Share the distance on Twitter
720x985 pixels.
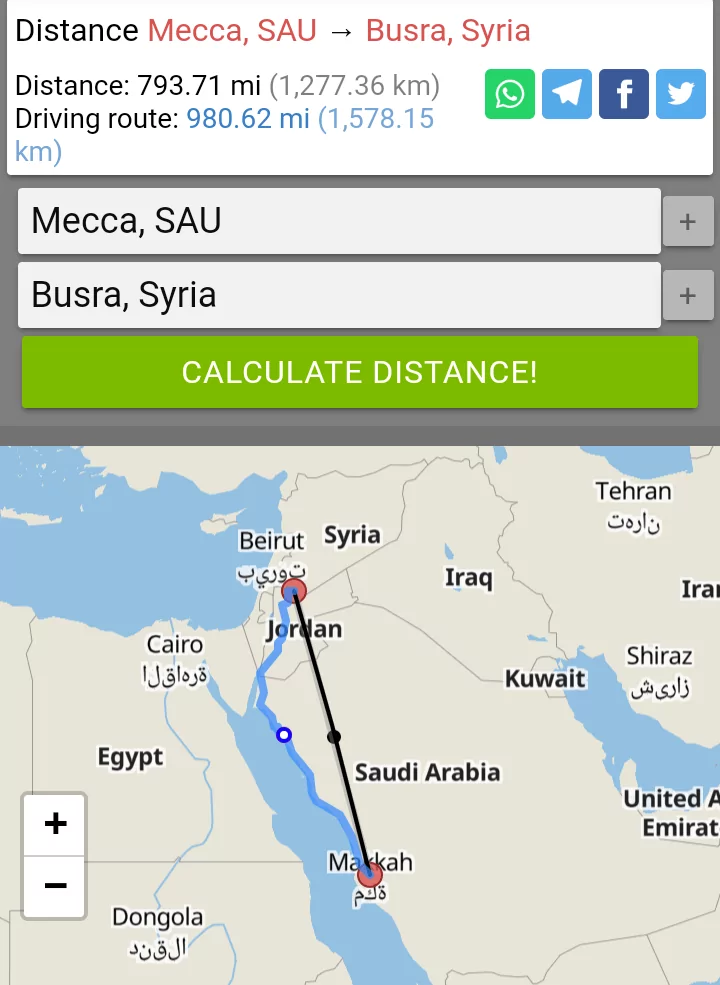(x=681, y=95)
